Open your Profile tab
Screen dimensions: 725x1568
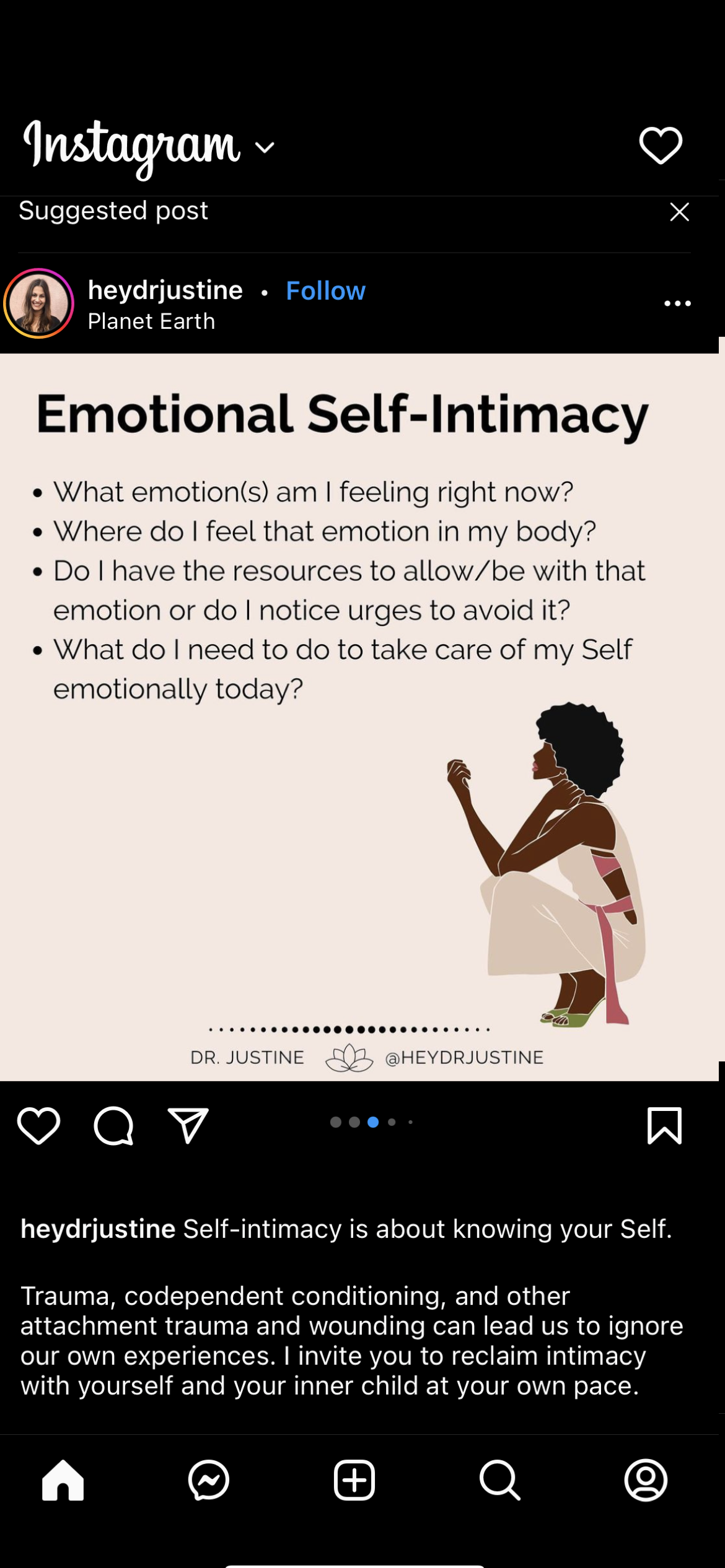pyautogui.click(x=646, y=1480)
